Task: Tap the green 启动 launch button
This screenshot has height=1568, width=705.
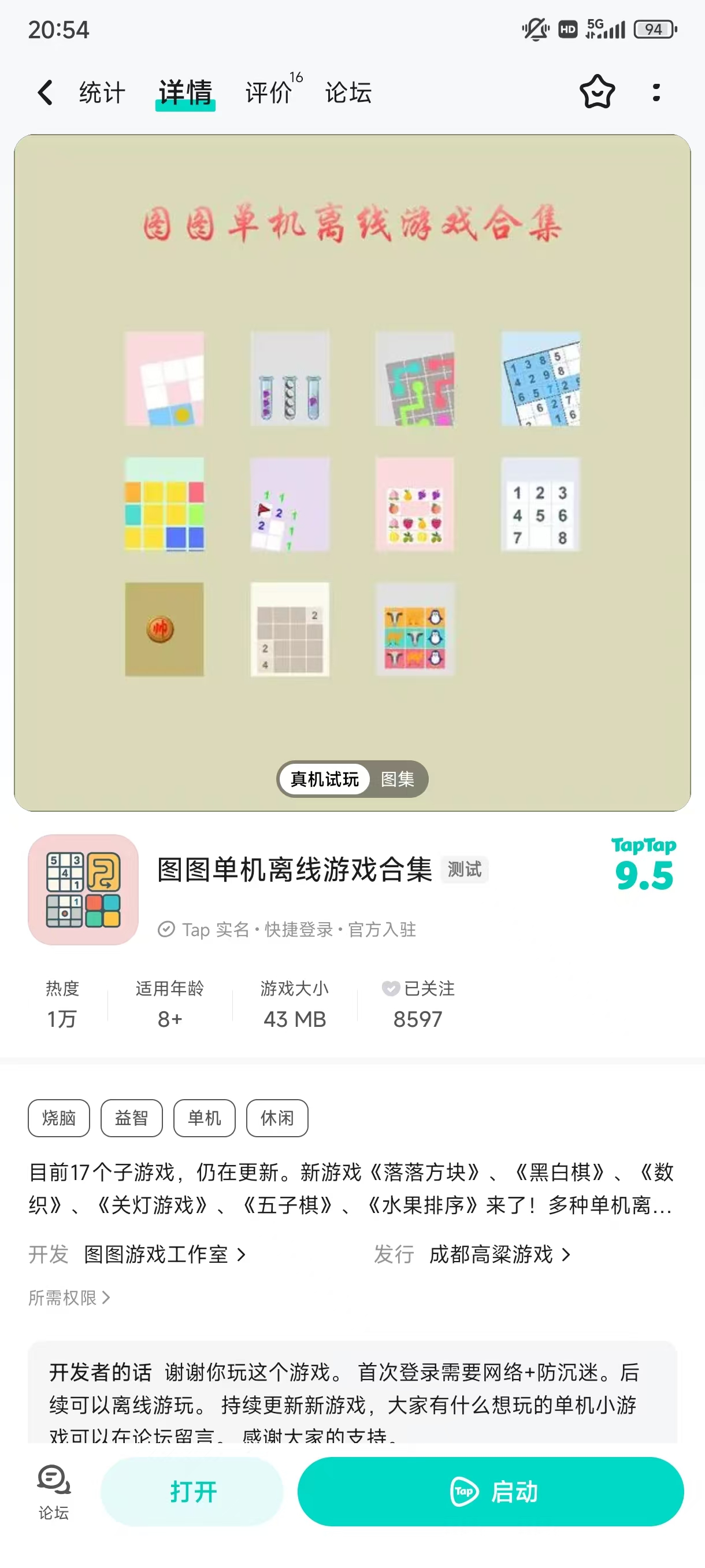Action: (x=490, y=1491)
